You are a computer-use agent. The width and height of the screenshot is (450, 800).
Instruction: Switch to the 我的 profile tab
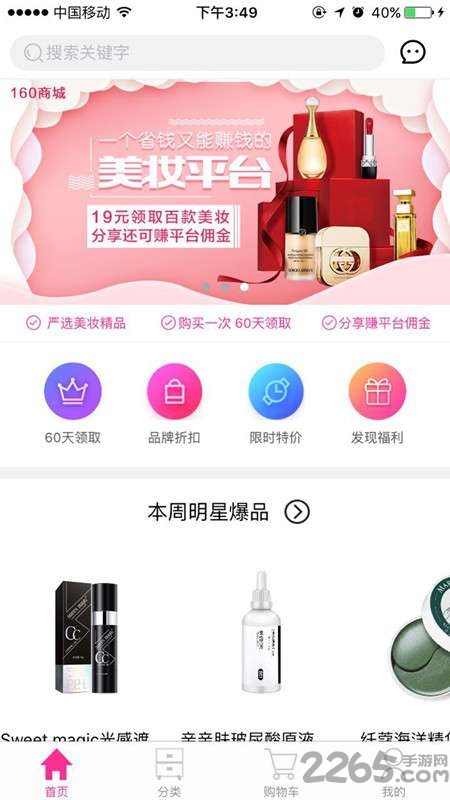(393, 772)
